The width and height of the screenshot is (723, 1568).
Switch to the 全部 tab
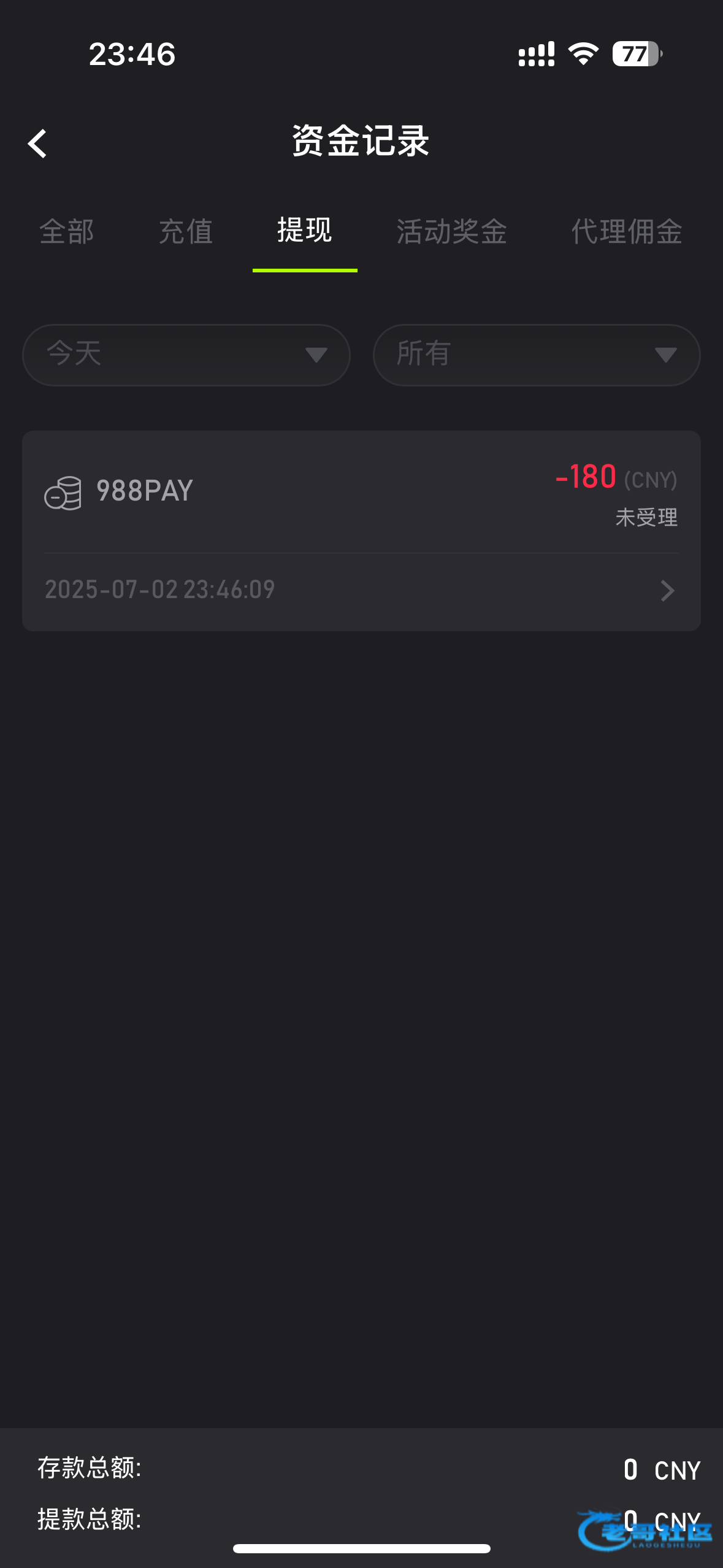(x=67, y=232)
